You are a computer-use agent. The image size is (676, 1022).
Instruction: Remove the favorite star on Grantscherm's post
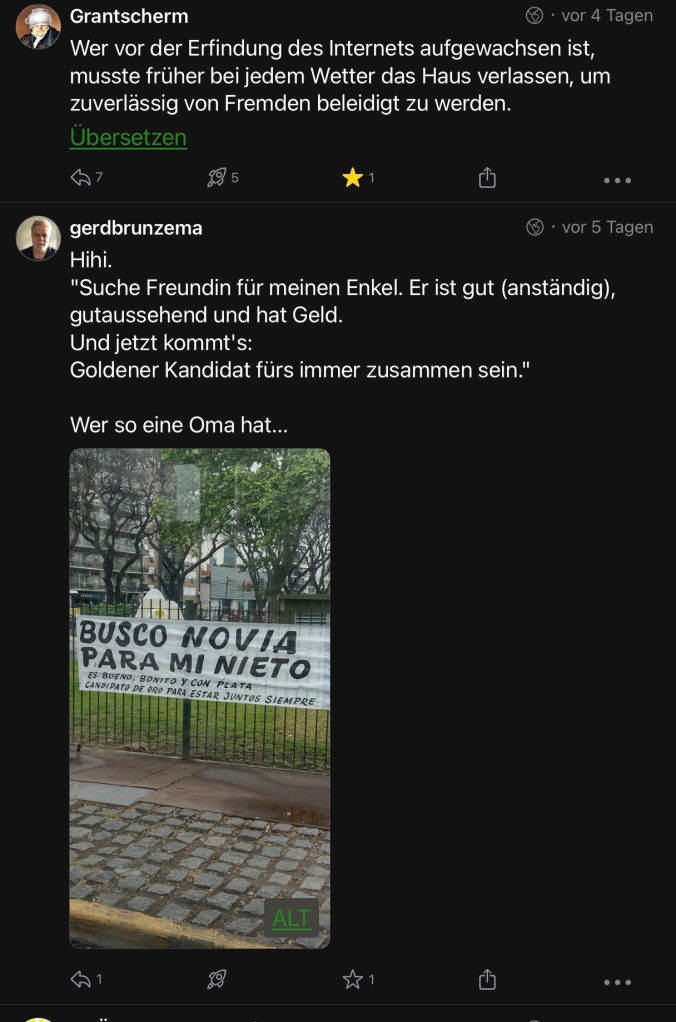352,178
